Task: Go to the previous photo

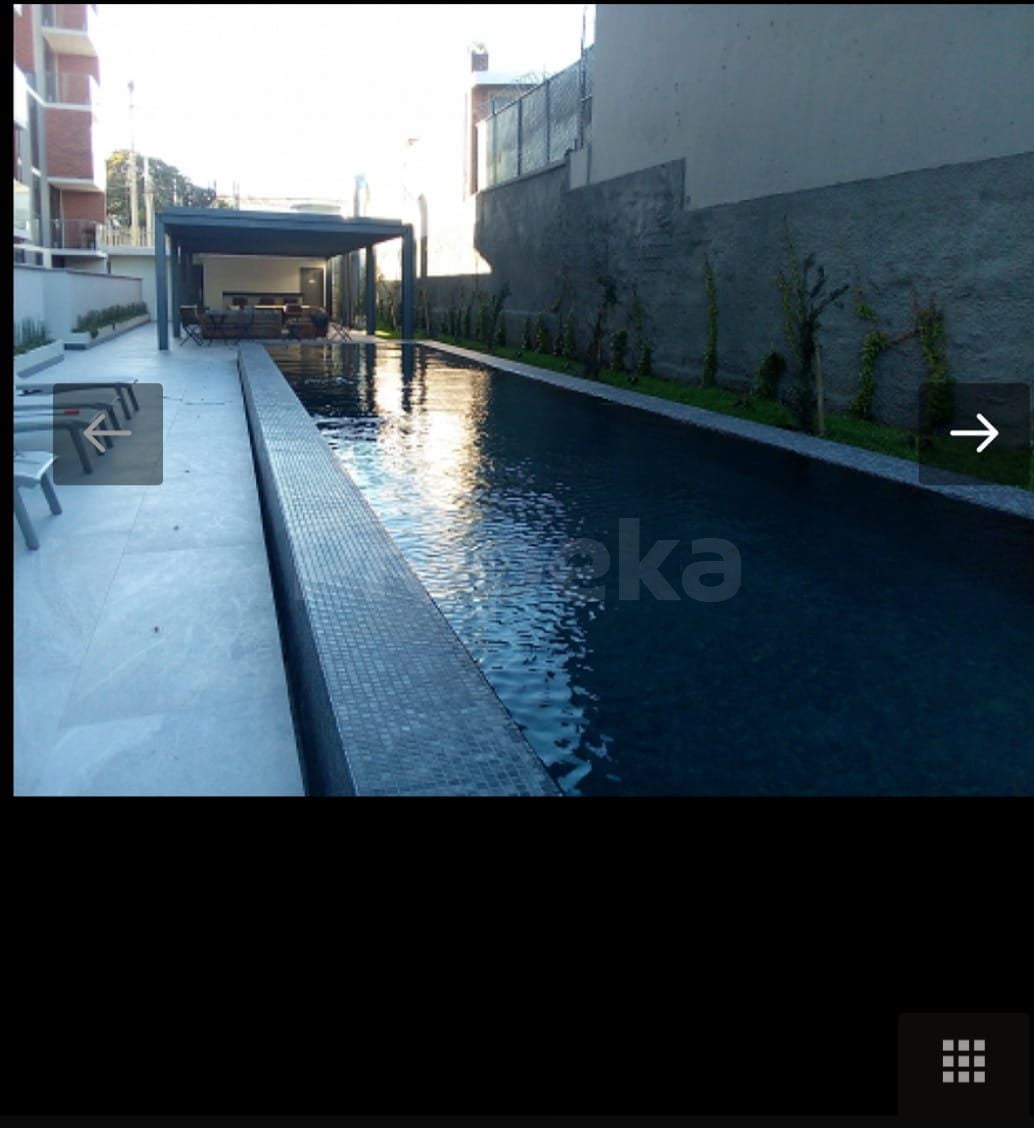Action: coord(108,433)
